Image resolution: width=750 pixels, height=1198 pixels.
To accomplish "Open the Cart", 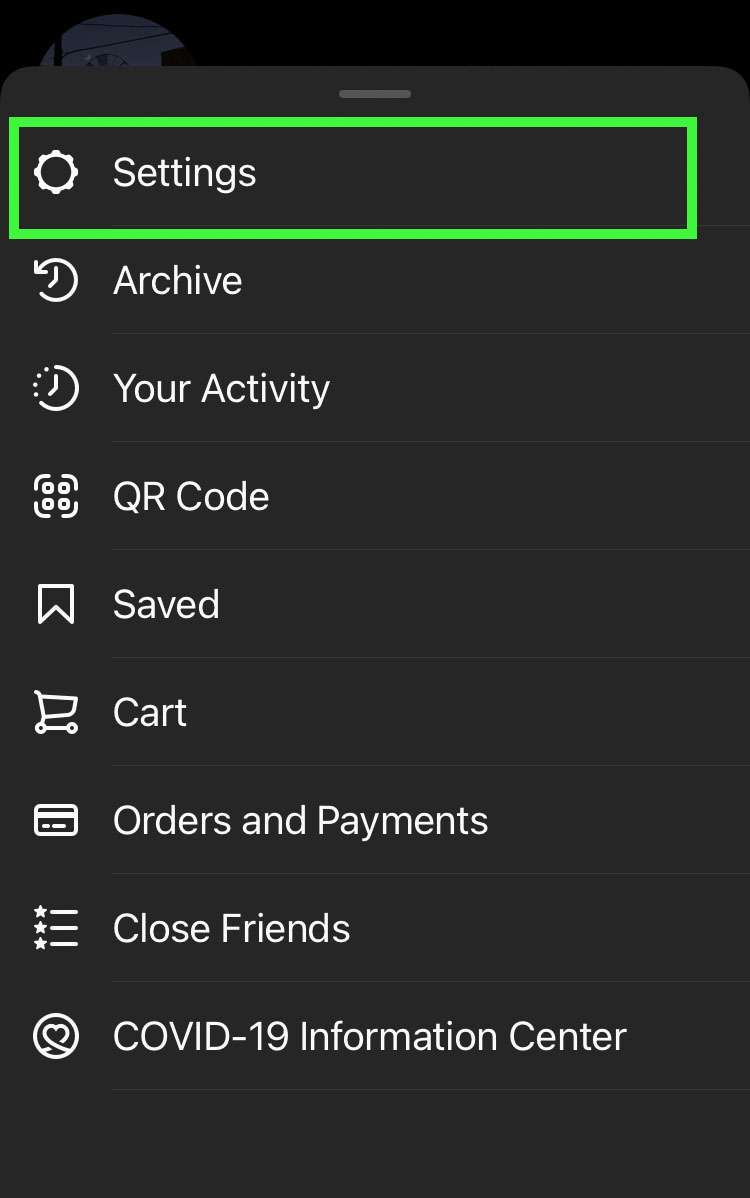I will pos(150,713).
